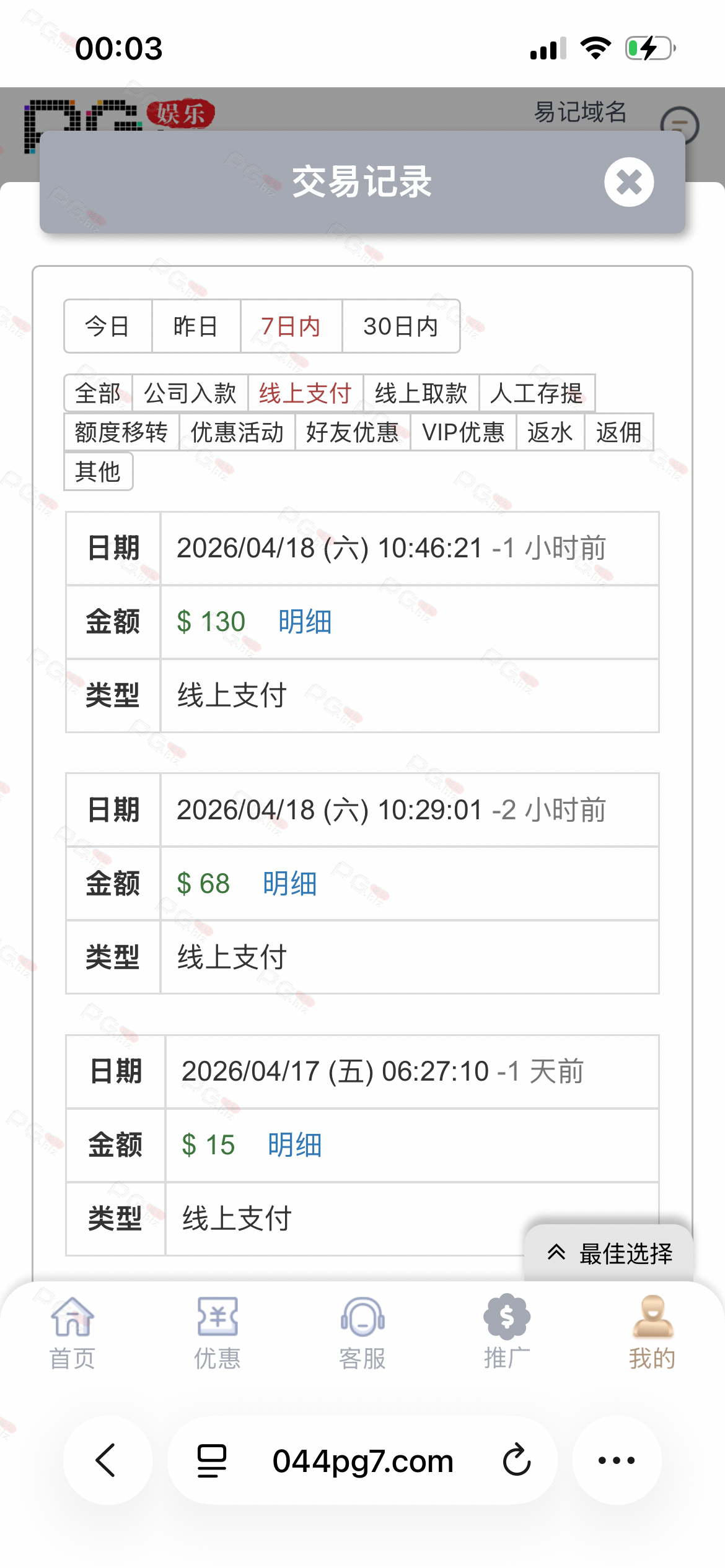725x1568 pixels.
Task: Expand the 最佳选择 panel
Action: [609, 1253]
